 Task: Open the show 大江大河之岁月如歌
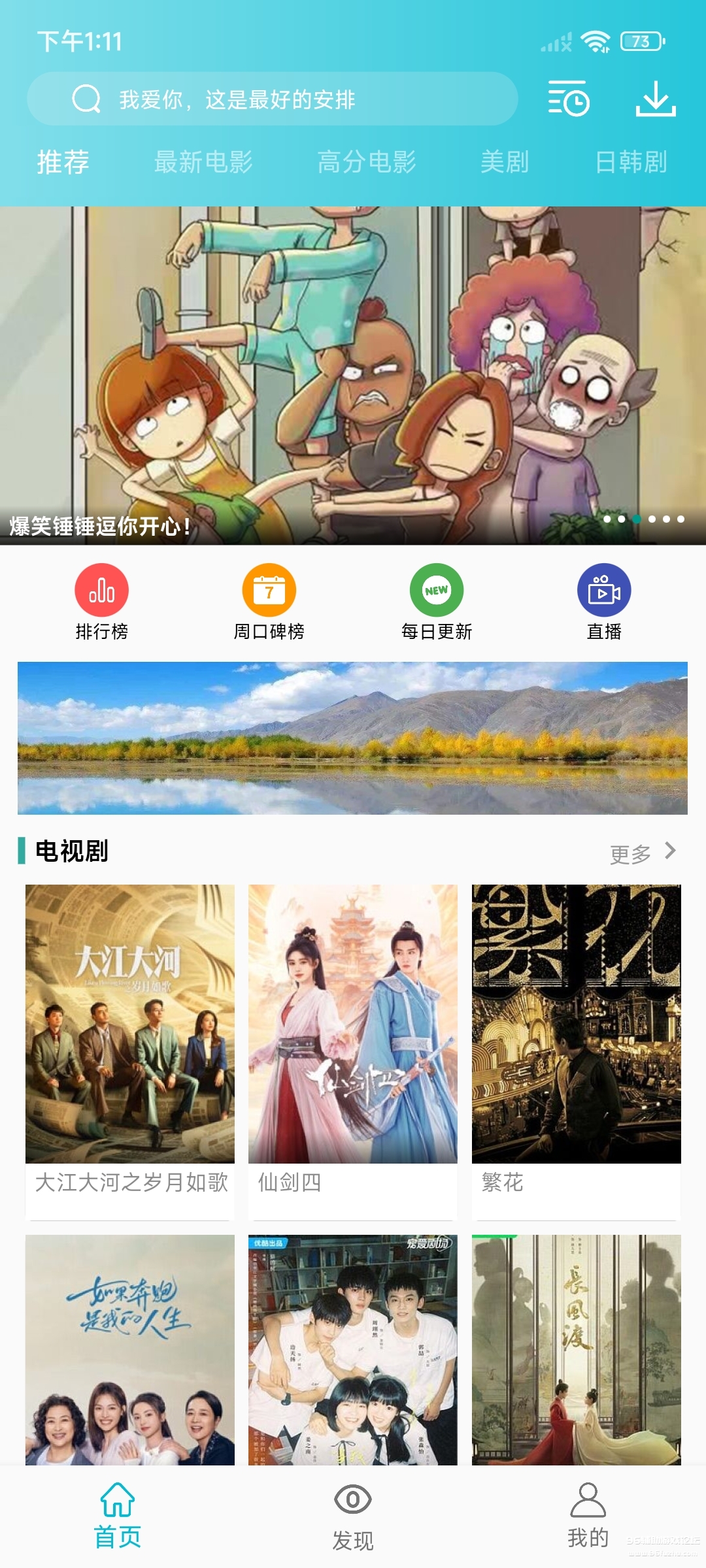tap(130, 1045)
